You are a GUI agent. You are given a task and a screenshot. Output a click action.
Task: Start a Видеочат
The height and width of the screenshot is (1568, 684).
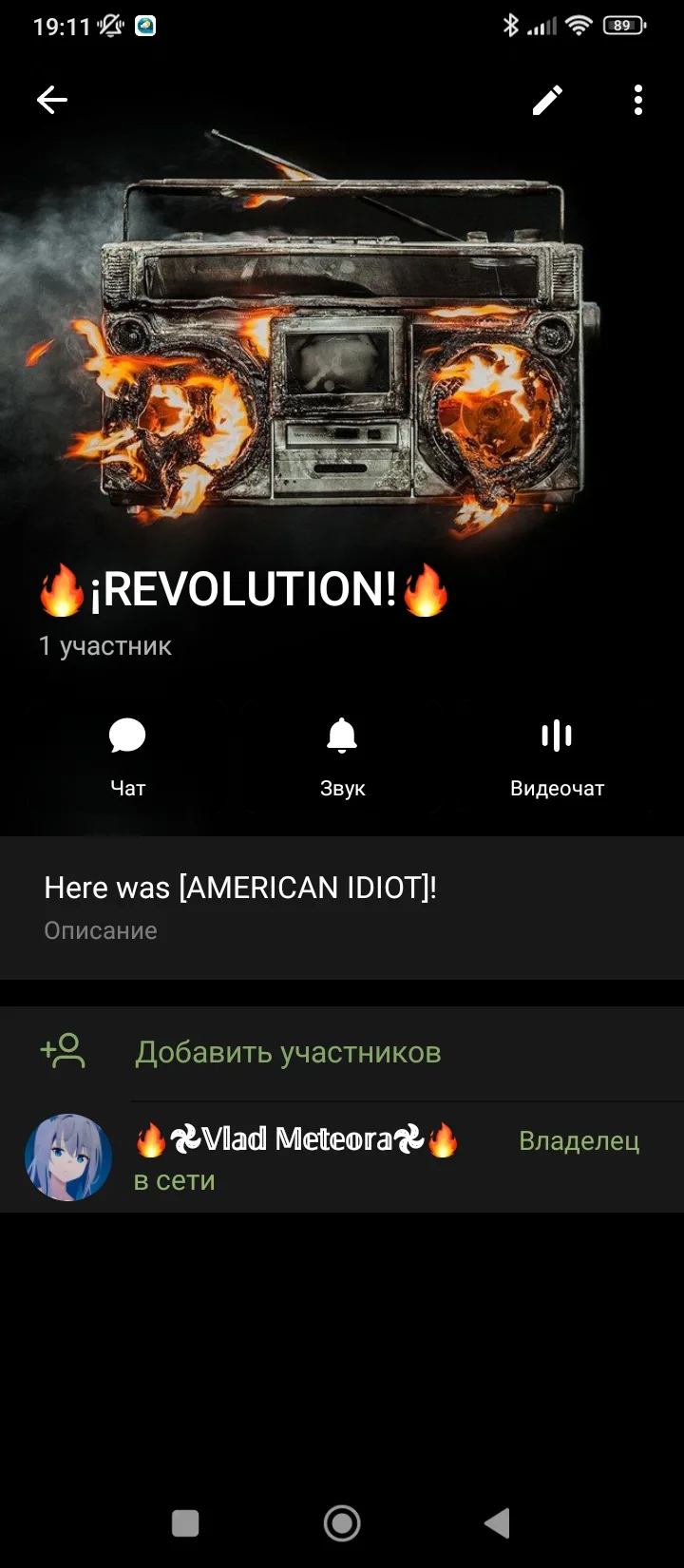[557, 757]
